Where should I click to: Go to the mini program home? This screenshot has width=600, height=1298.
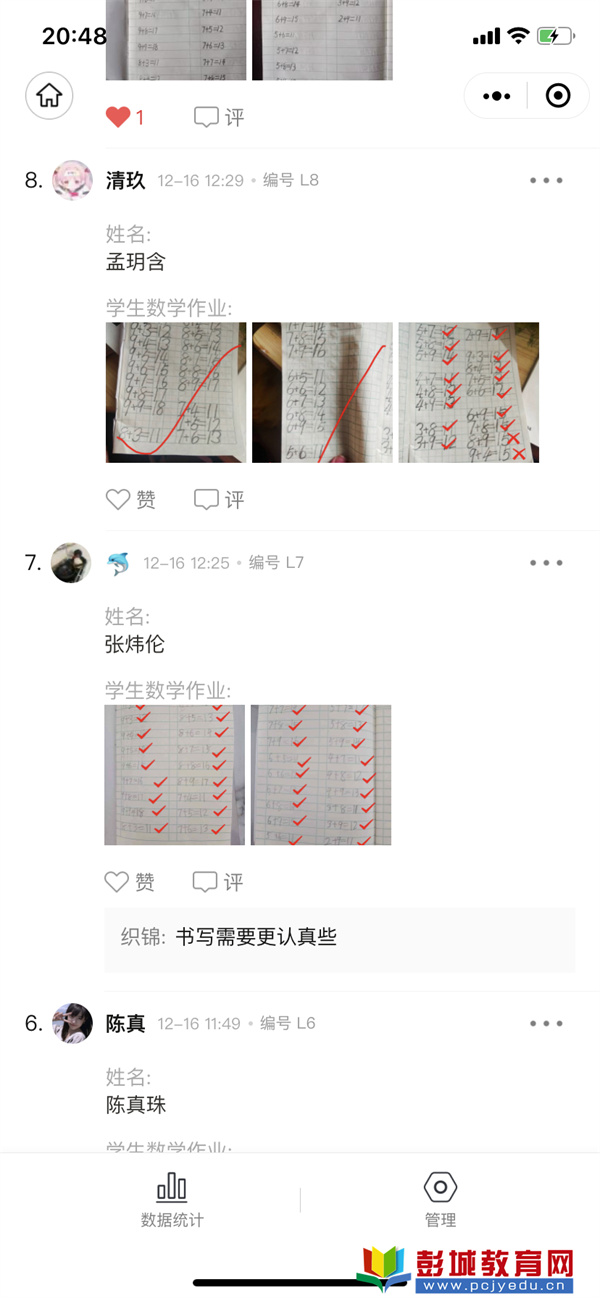[x=49, y=96]
